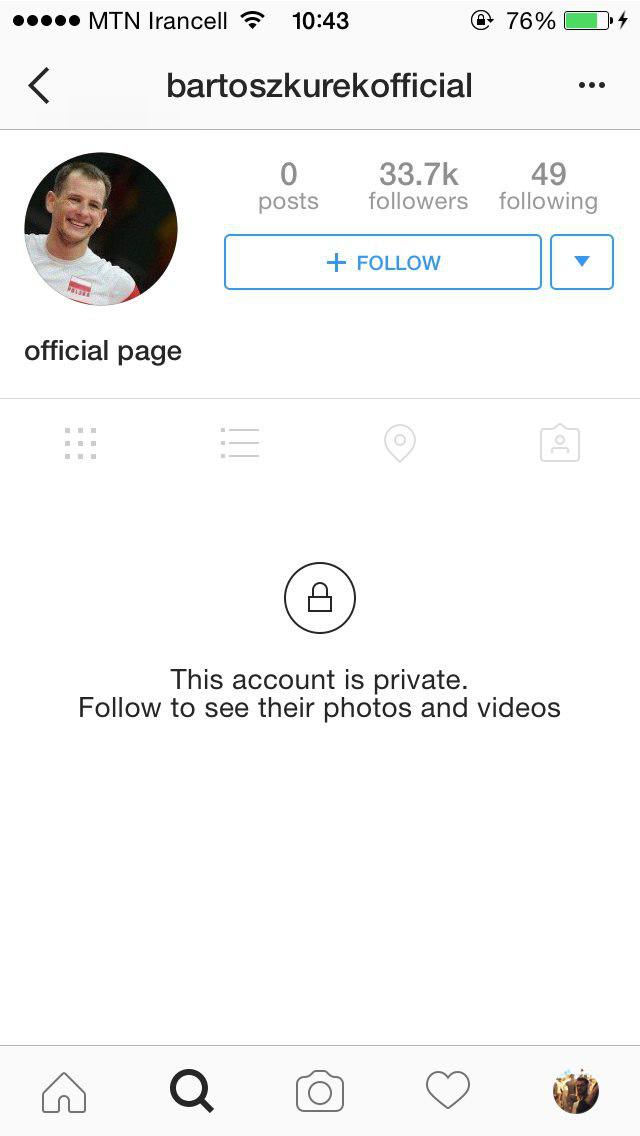The height and width of the screenshot is (1136, 640).
Task: Open the three-dot options menu
Action: 591,85
